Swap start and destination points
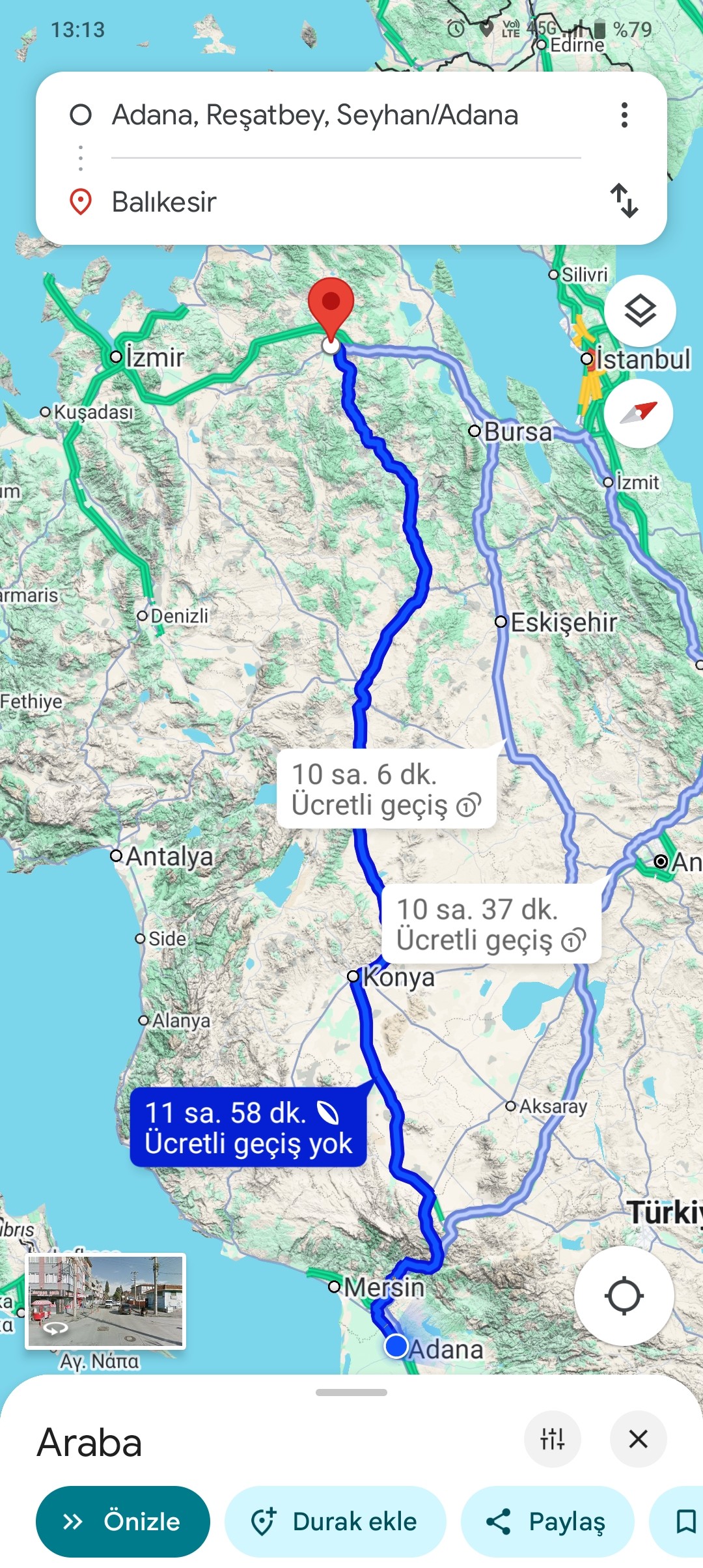Screen dimensions: 703x1568 click(x=624, y=200)
